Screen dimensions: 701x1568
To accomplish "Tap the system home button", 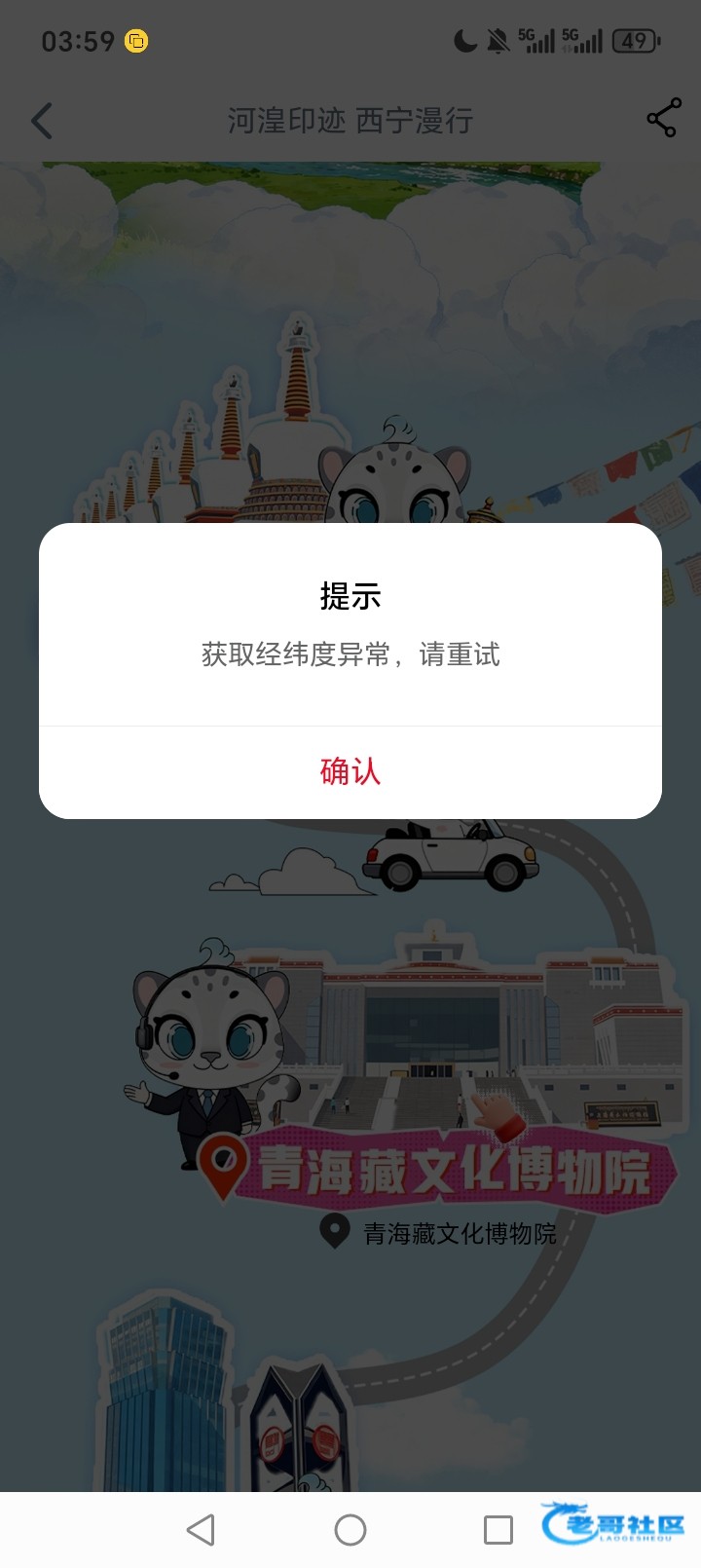I will pos(350,1530).
